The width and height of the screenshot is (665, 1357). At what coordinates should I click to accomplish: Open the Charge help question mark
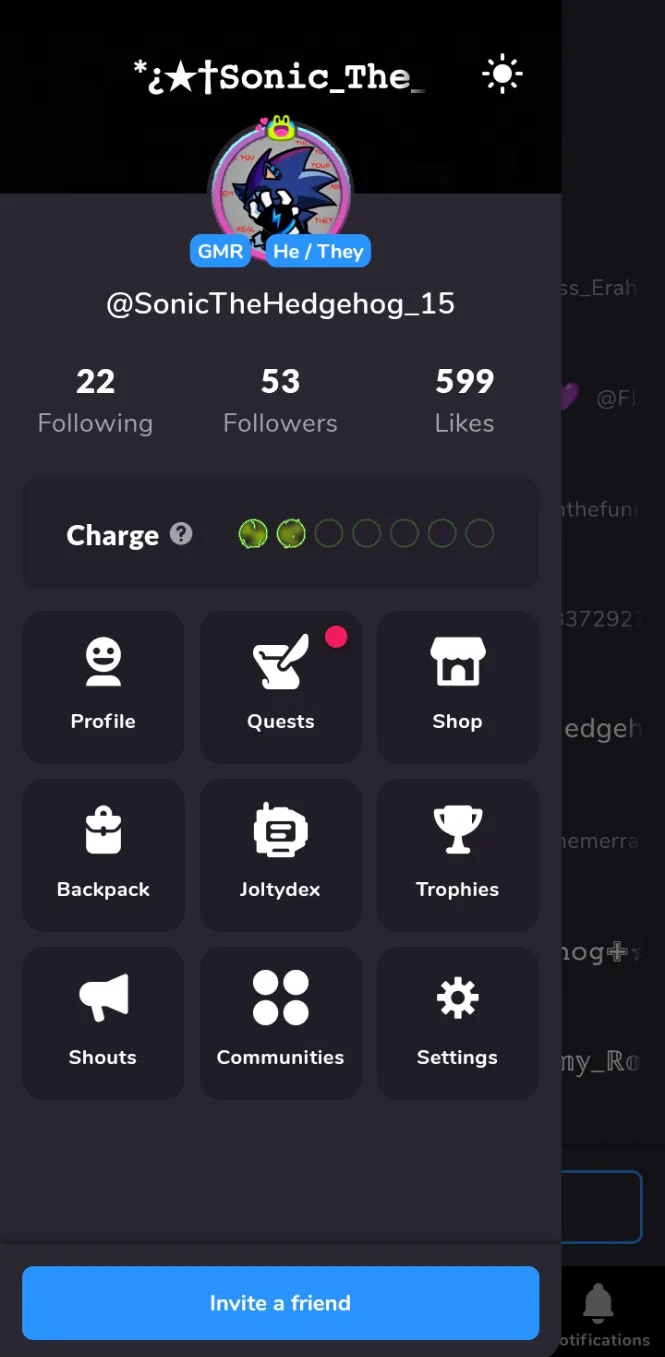181,534
